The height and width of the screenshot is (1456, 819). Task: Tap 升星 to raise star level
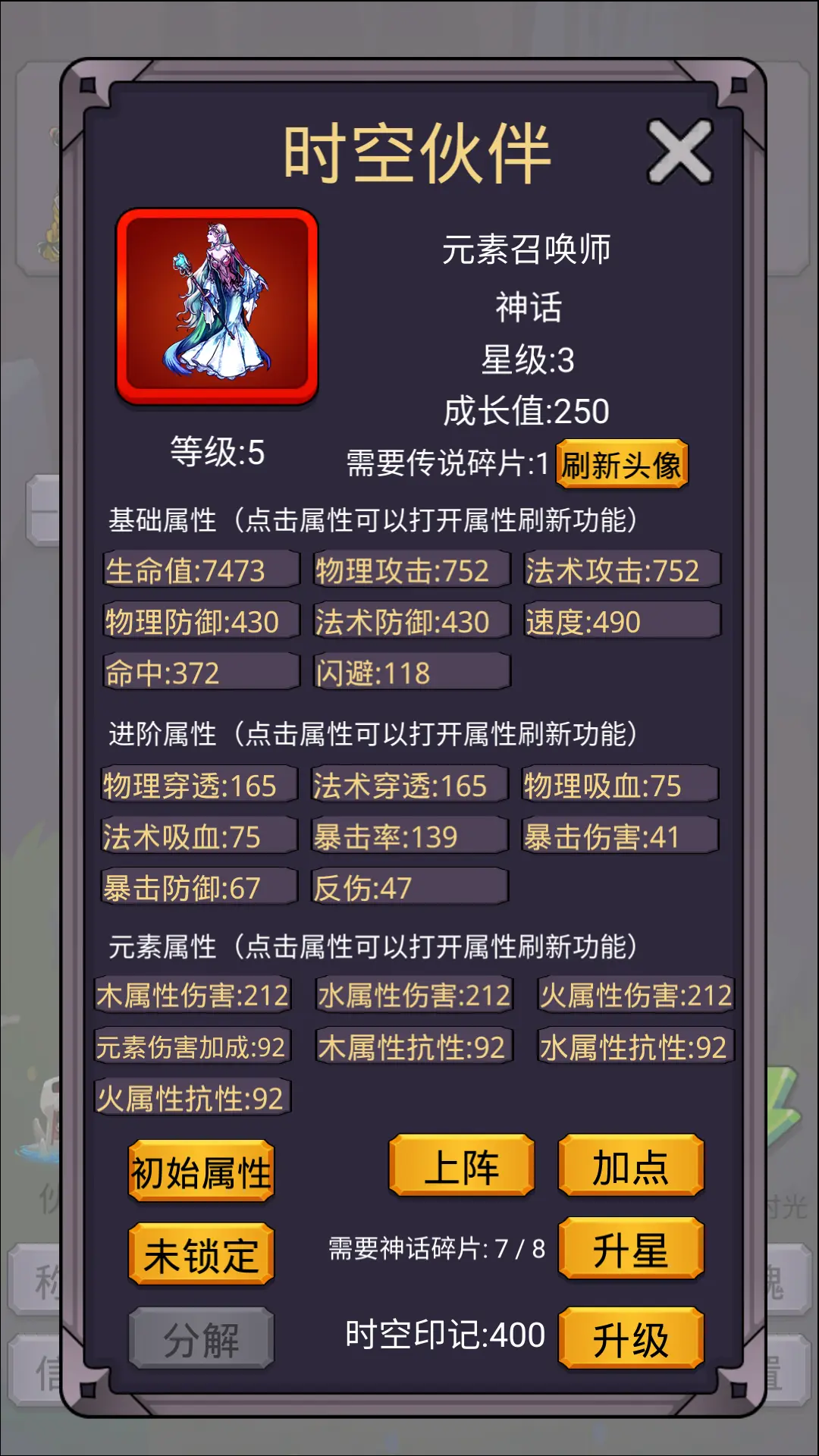click(x=631, y=1249)
